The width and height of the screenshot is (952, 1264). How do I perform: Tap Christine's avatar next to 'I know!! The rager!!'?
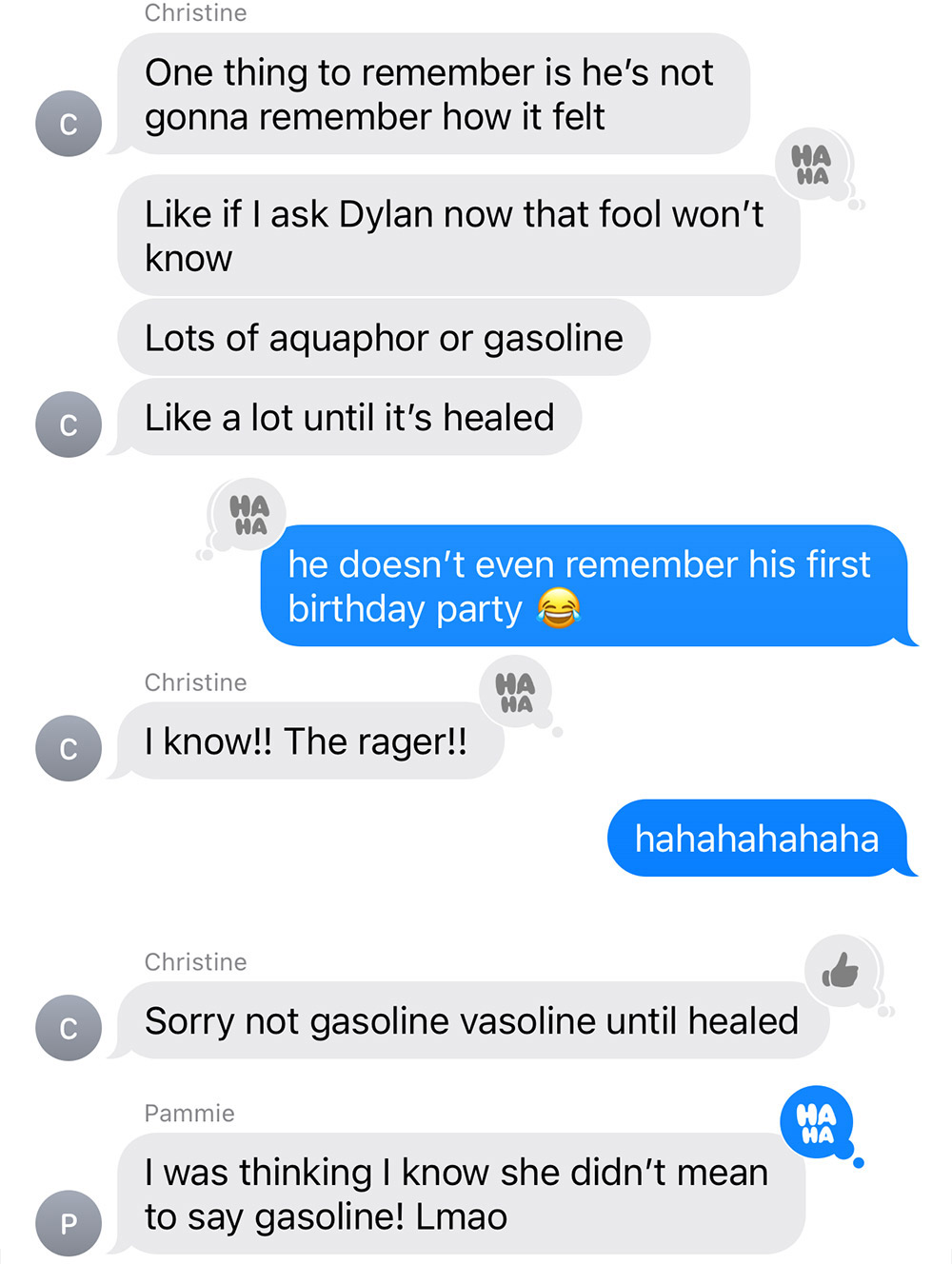[x=69, y=748]
